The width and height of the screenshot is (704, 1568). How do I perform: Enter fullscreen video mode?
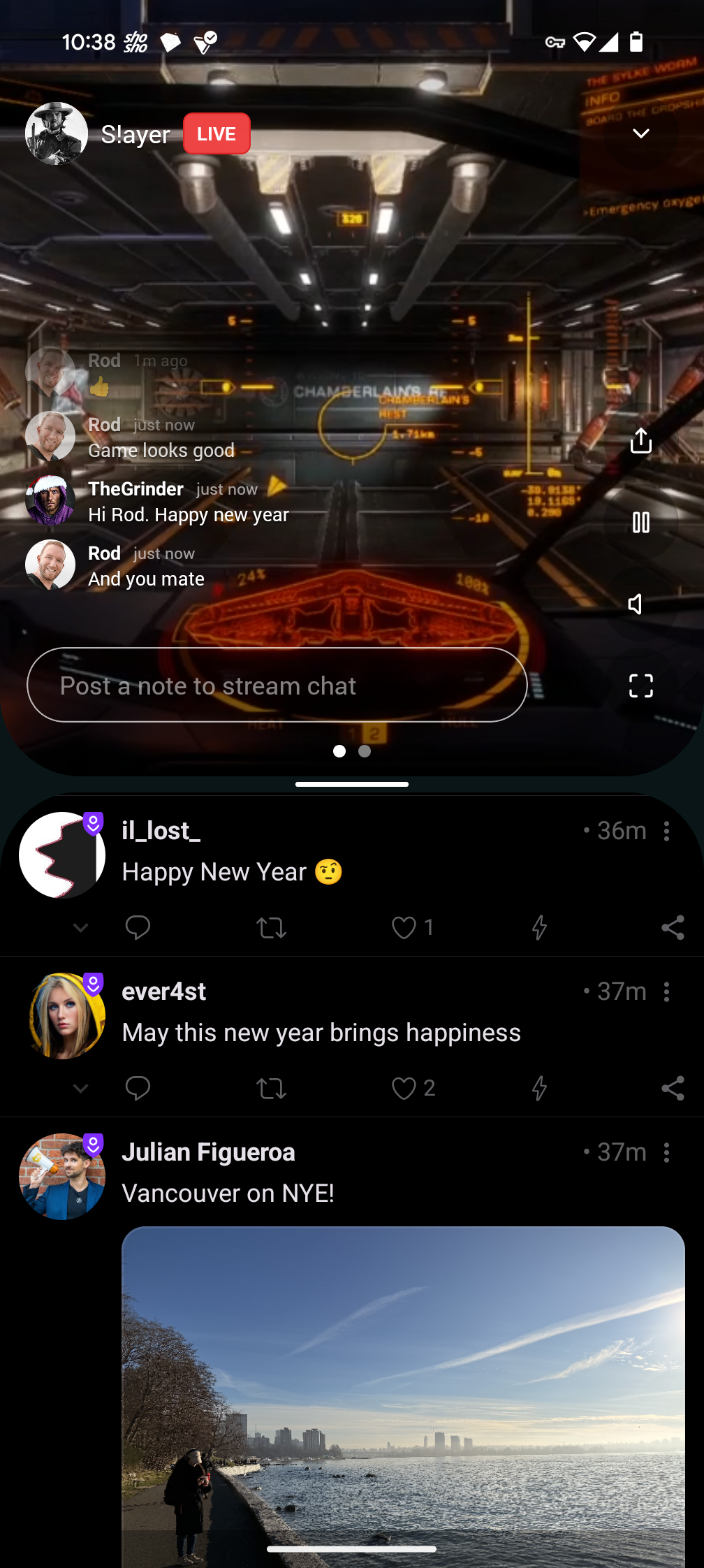(x=640, y=685)
